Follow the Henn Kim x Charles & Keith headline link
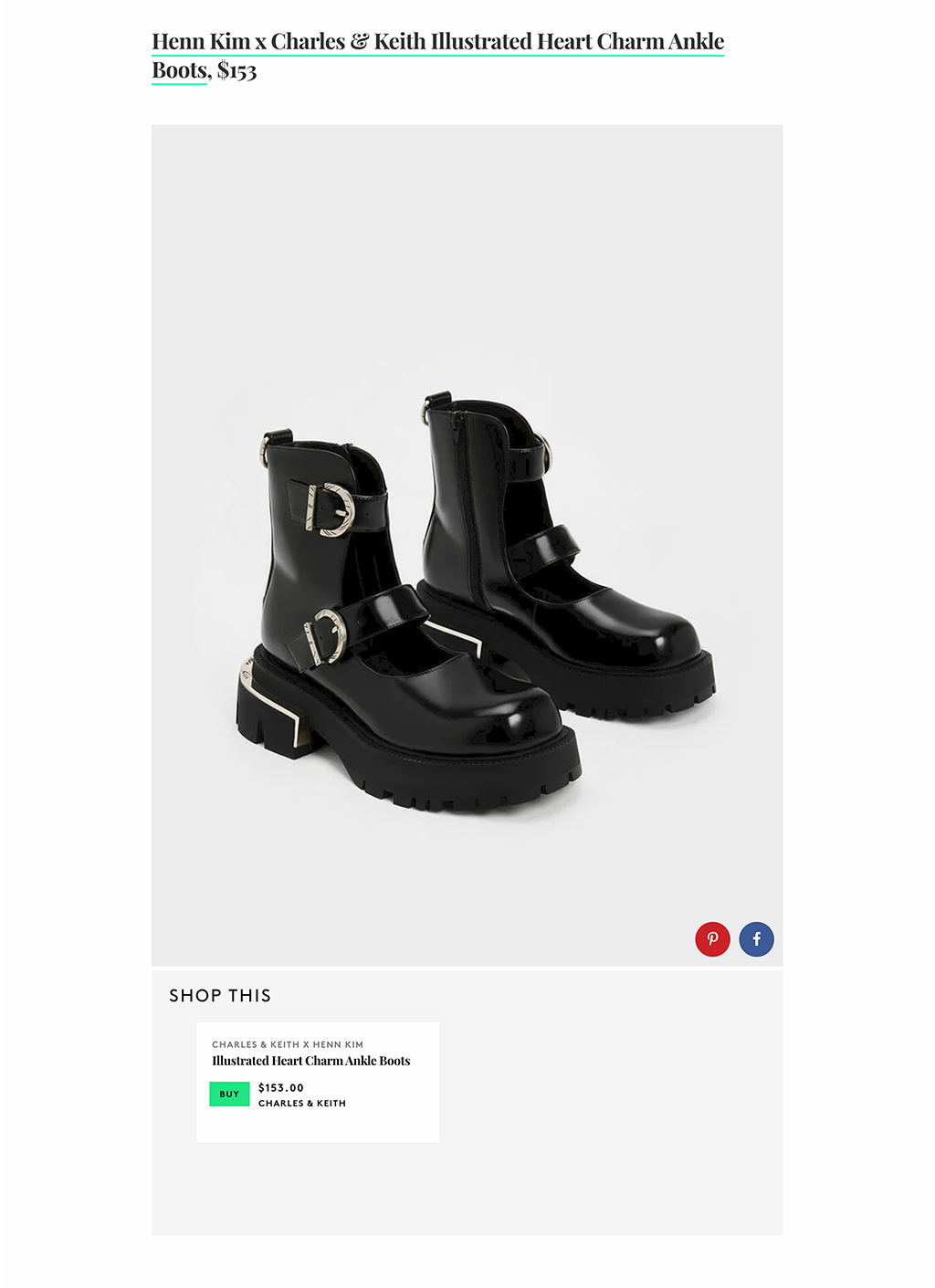 pos(438,41)
